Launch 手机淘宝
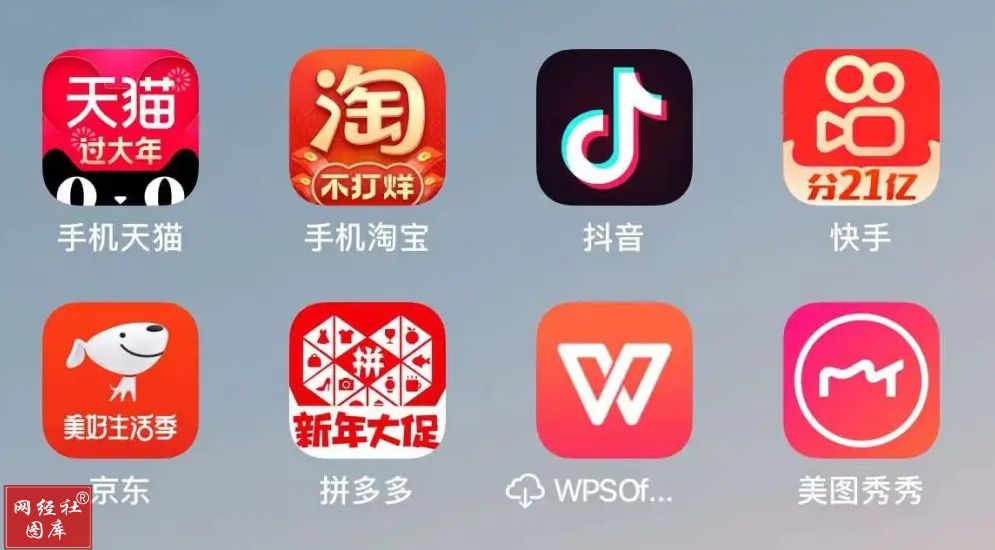The image size is (995, 550). (x=367, y=127)
